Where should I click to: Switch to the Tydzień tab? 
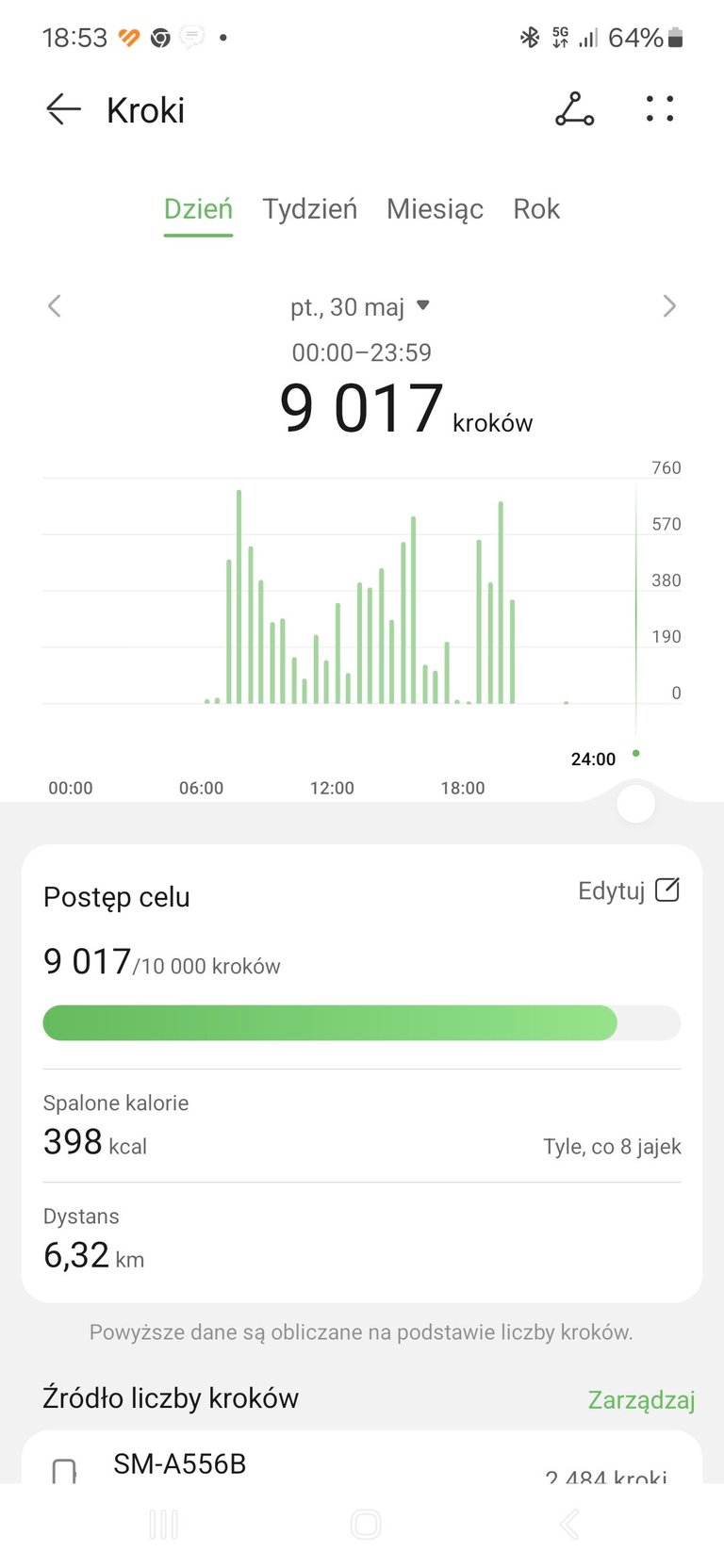click(309, 209)
